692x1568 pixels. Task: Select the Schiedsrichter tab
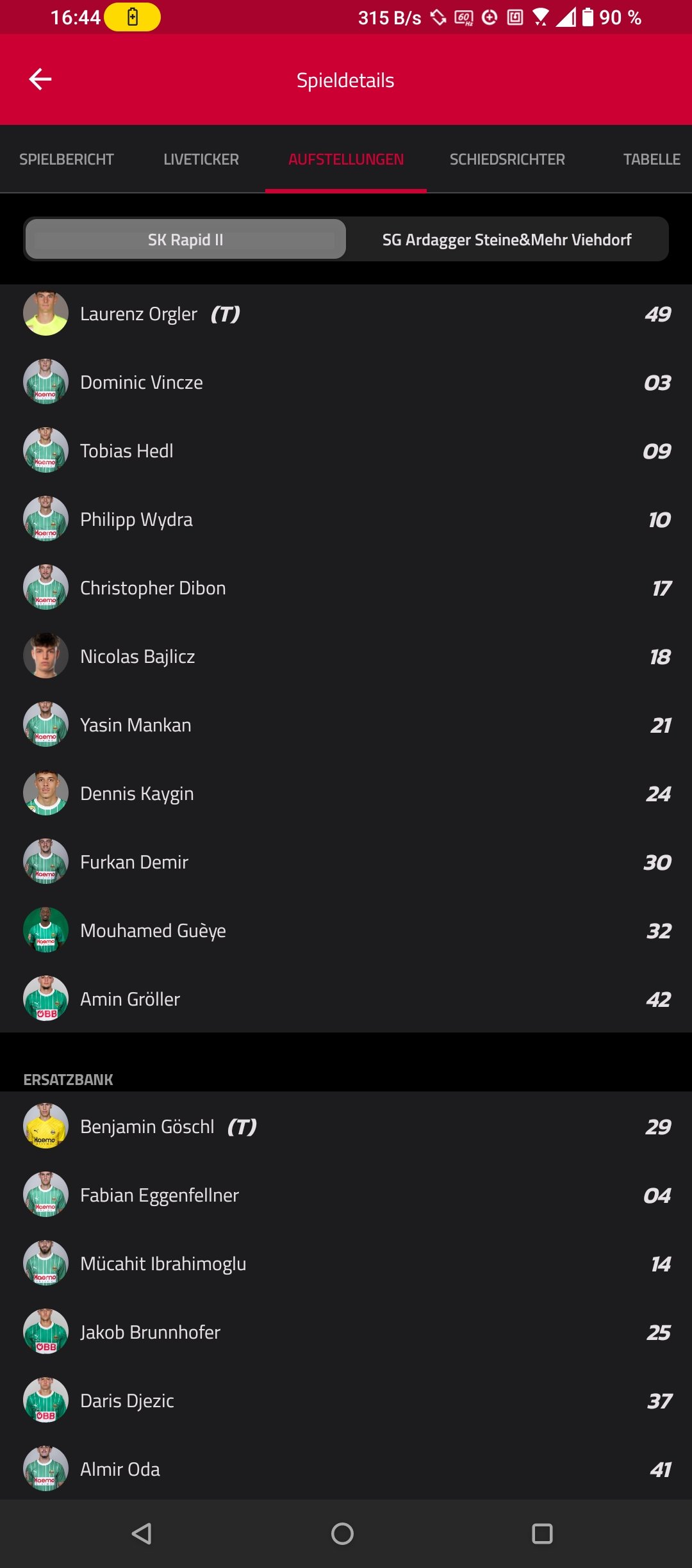[507, 159]
